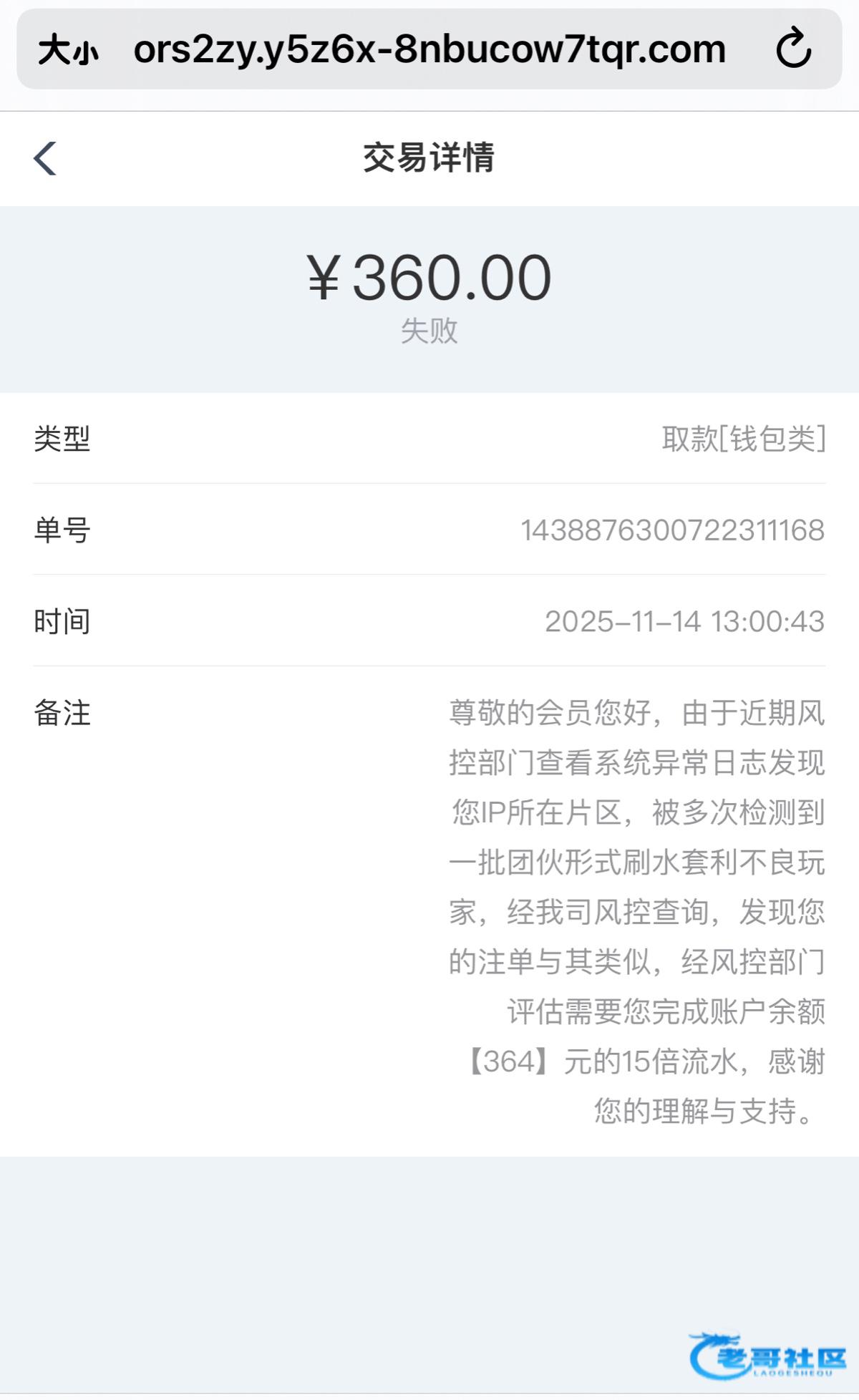Tap the address bar URL field

click(x=429, y=49)
